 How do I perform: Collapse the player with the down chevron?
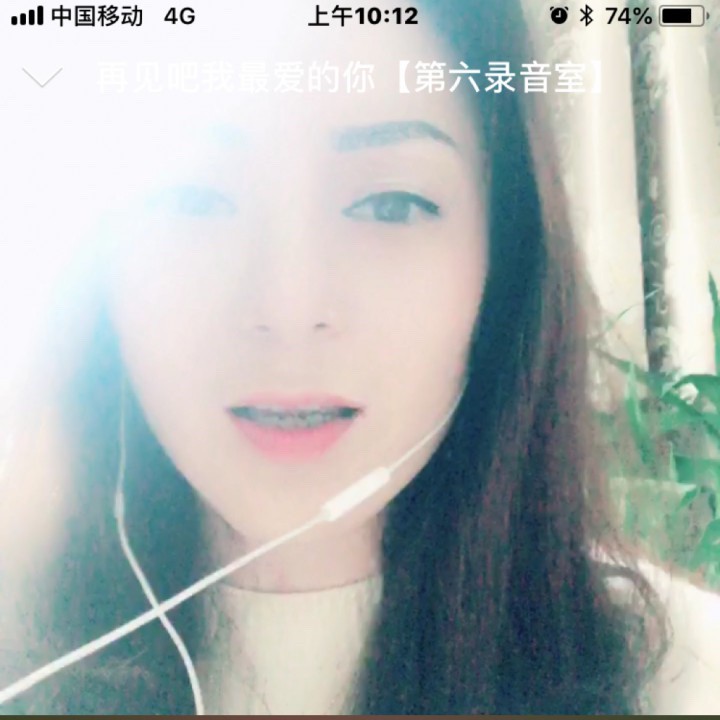click(42, 77)
